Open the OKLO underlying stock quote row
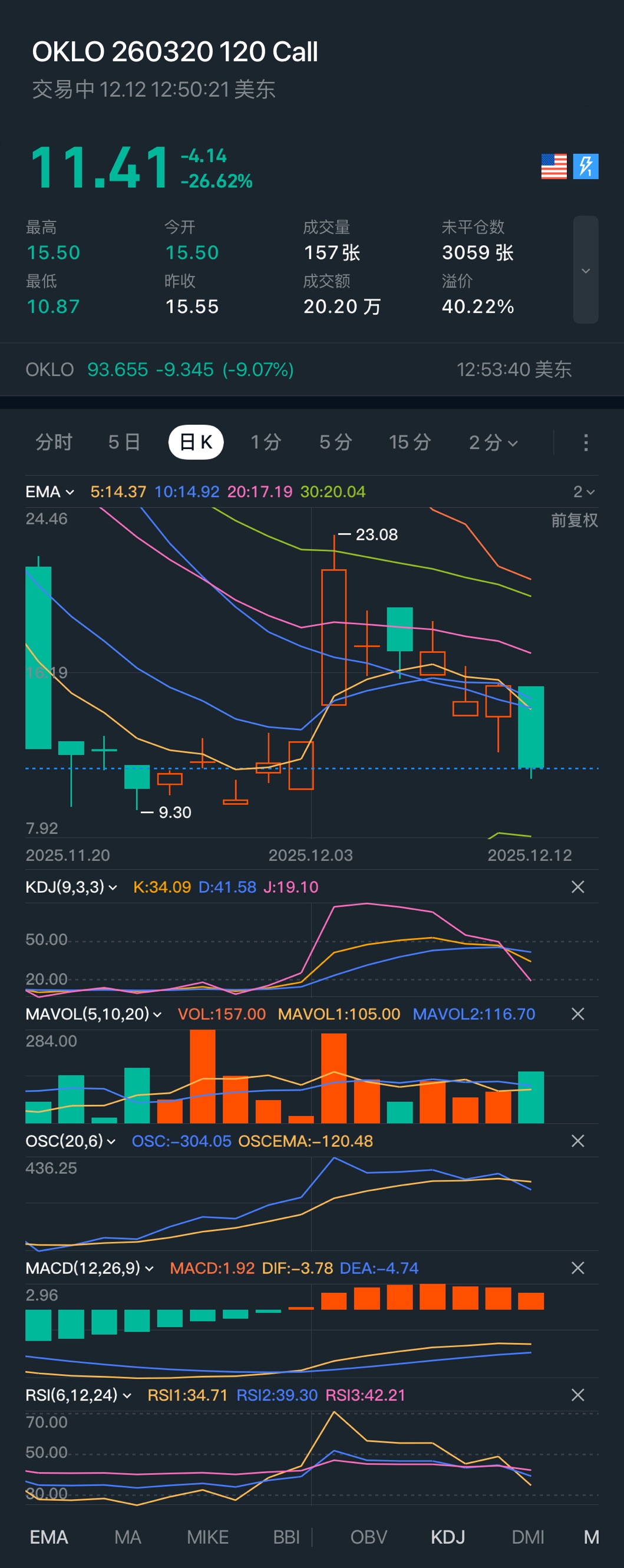 pyautogui.click(x=298, y=369)
